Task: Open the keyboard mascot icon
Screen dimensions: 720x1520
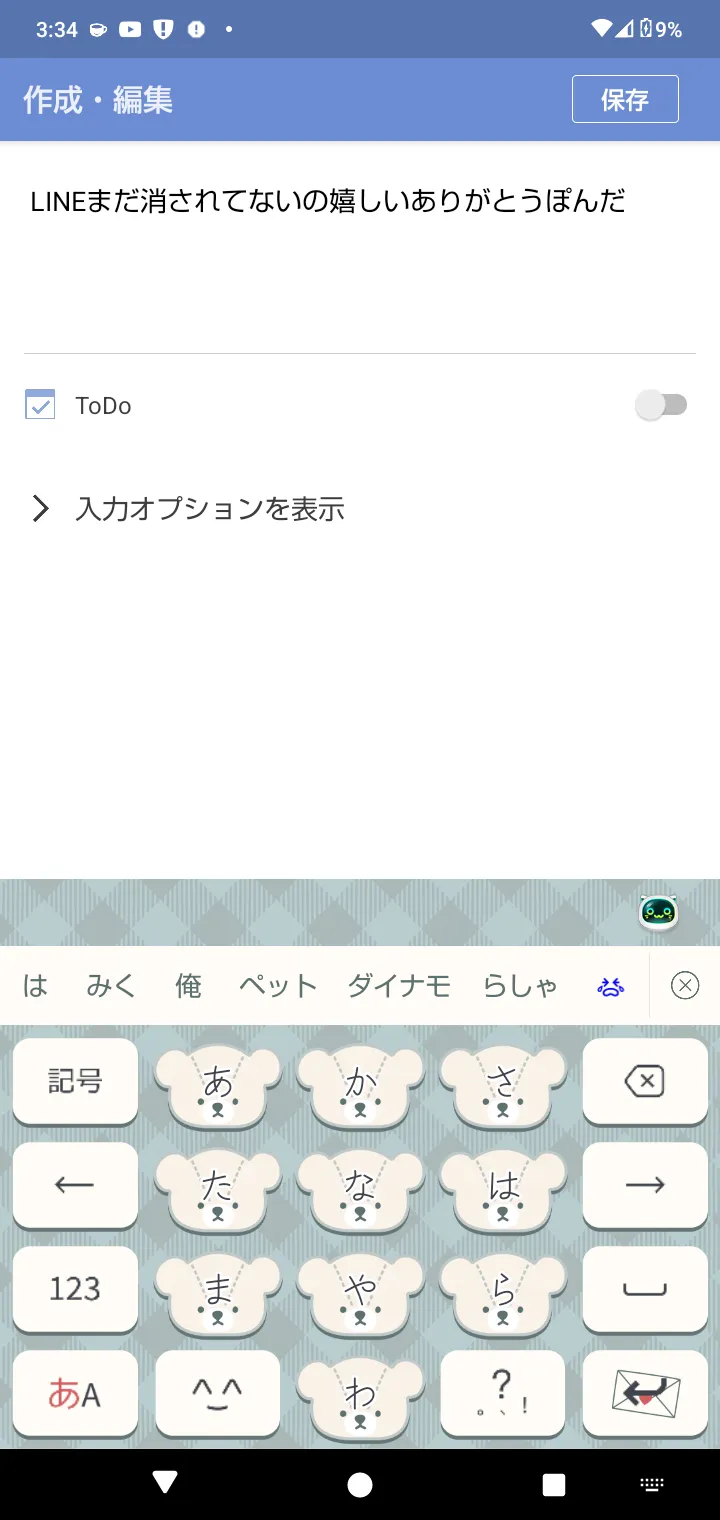Action: tap(659, 911)
